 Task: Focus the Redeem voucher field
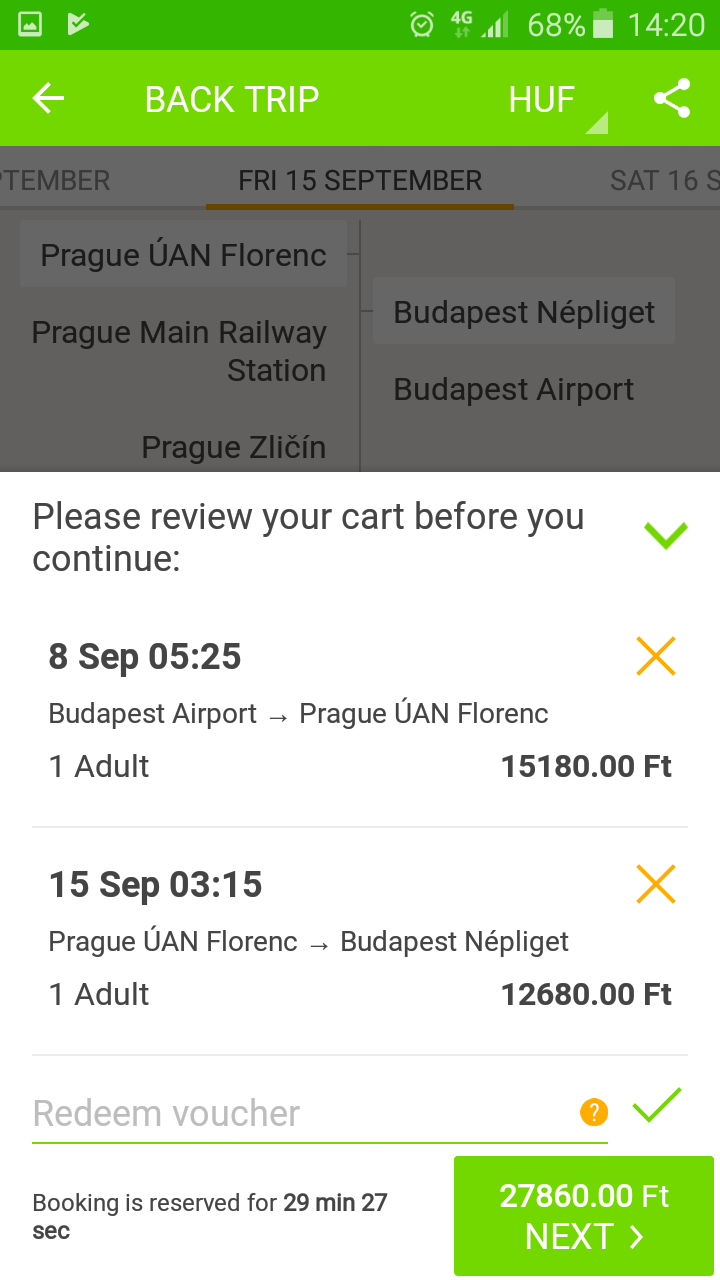point(300,1113)
